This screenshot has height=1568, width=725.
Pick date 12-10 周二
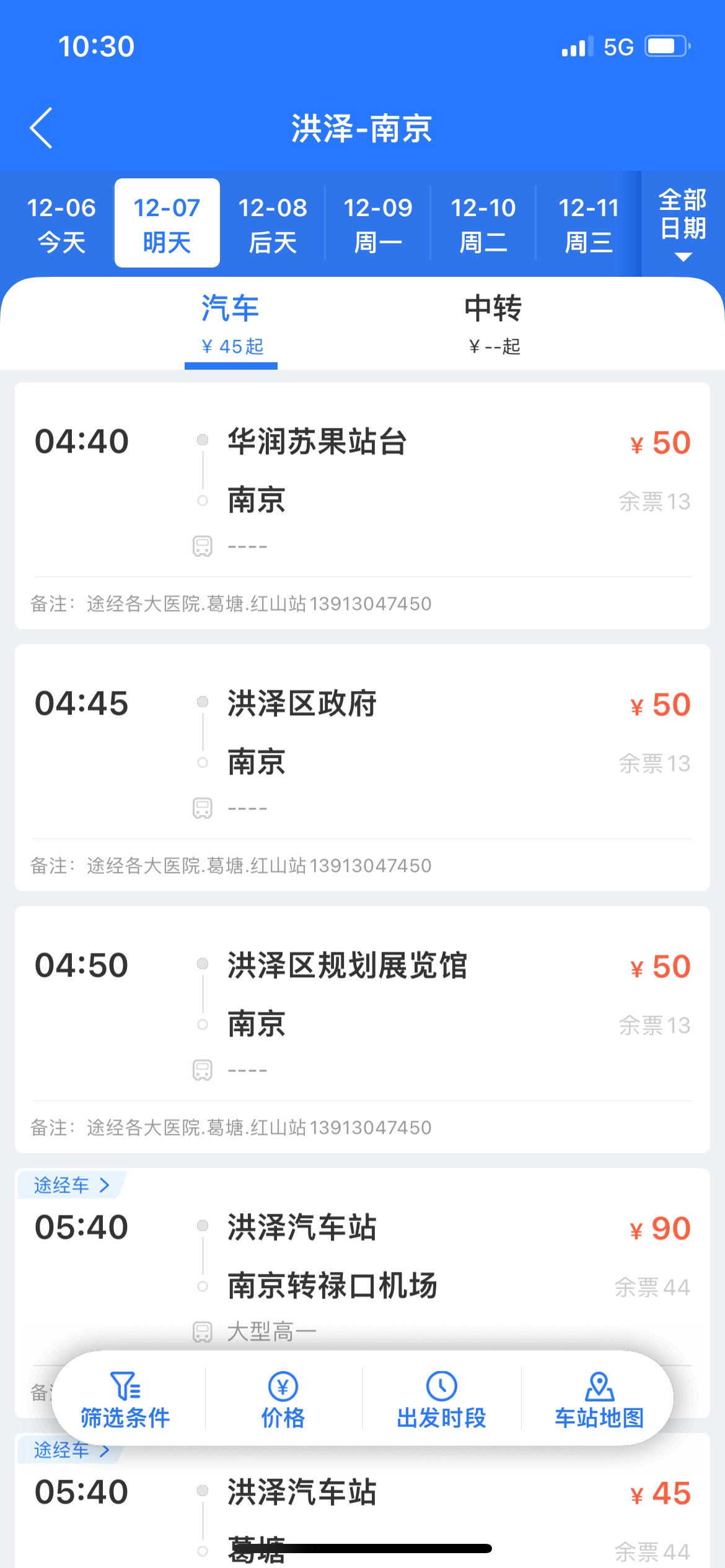pos(483,224)
